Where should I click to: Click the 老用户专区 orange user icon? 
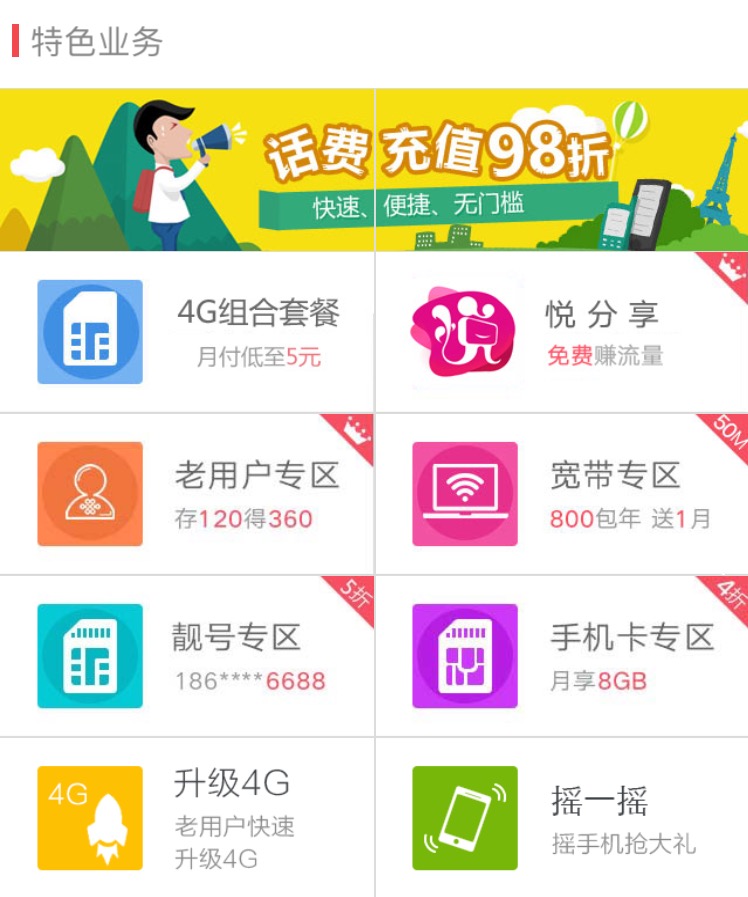pos(90,492)
